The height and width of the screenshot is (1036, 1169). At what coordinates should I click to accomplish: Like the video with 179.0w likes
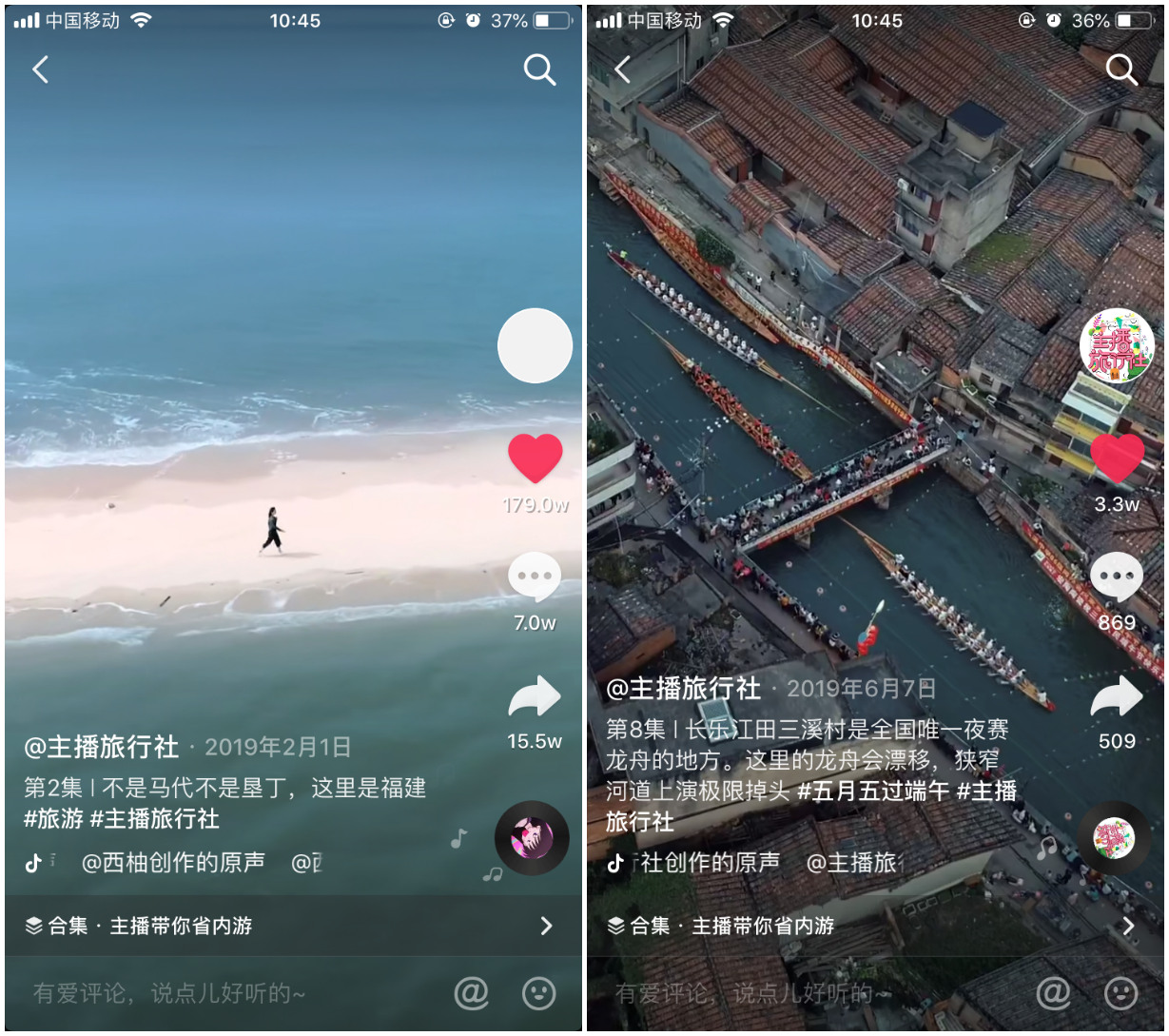point(535,459)
